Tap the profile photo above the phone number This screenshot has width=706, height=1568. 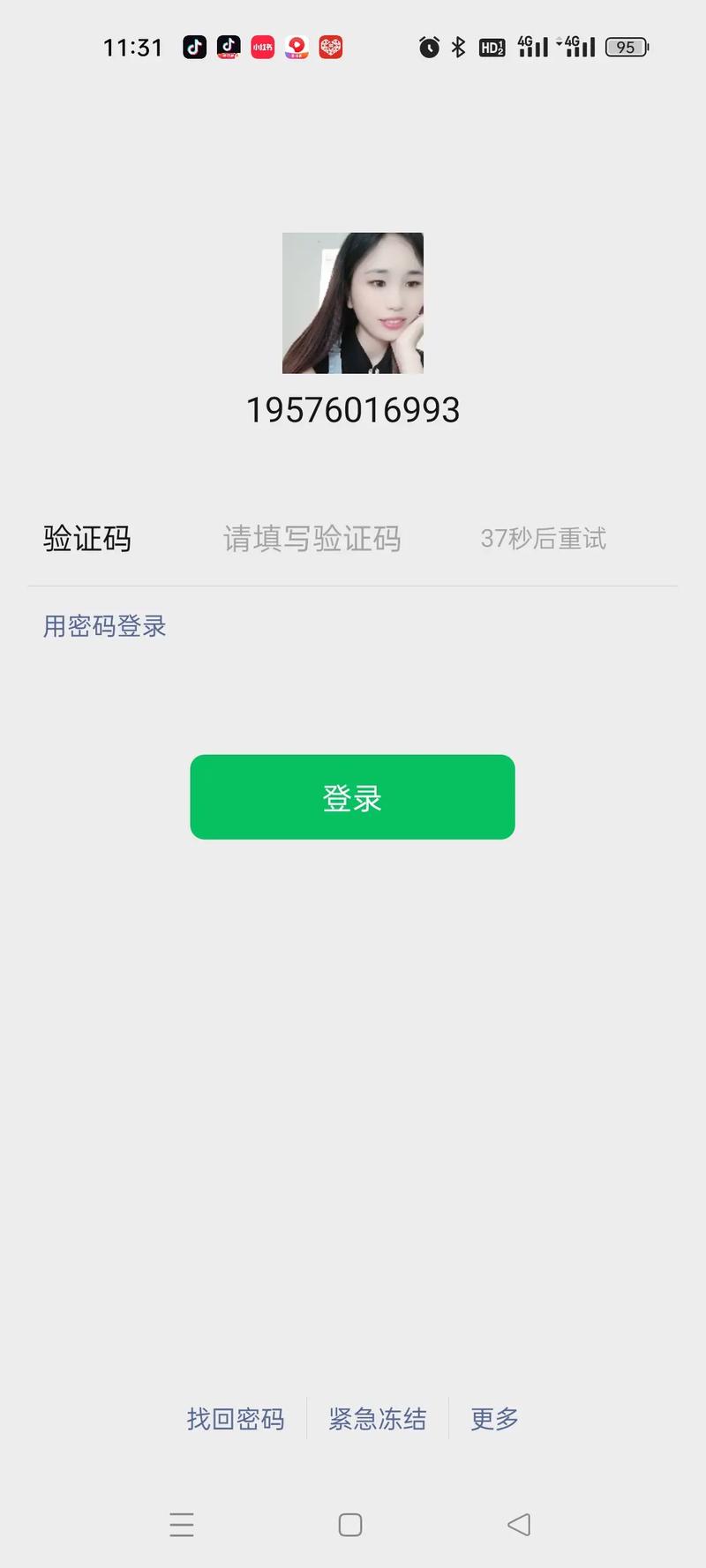point(353,302)
